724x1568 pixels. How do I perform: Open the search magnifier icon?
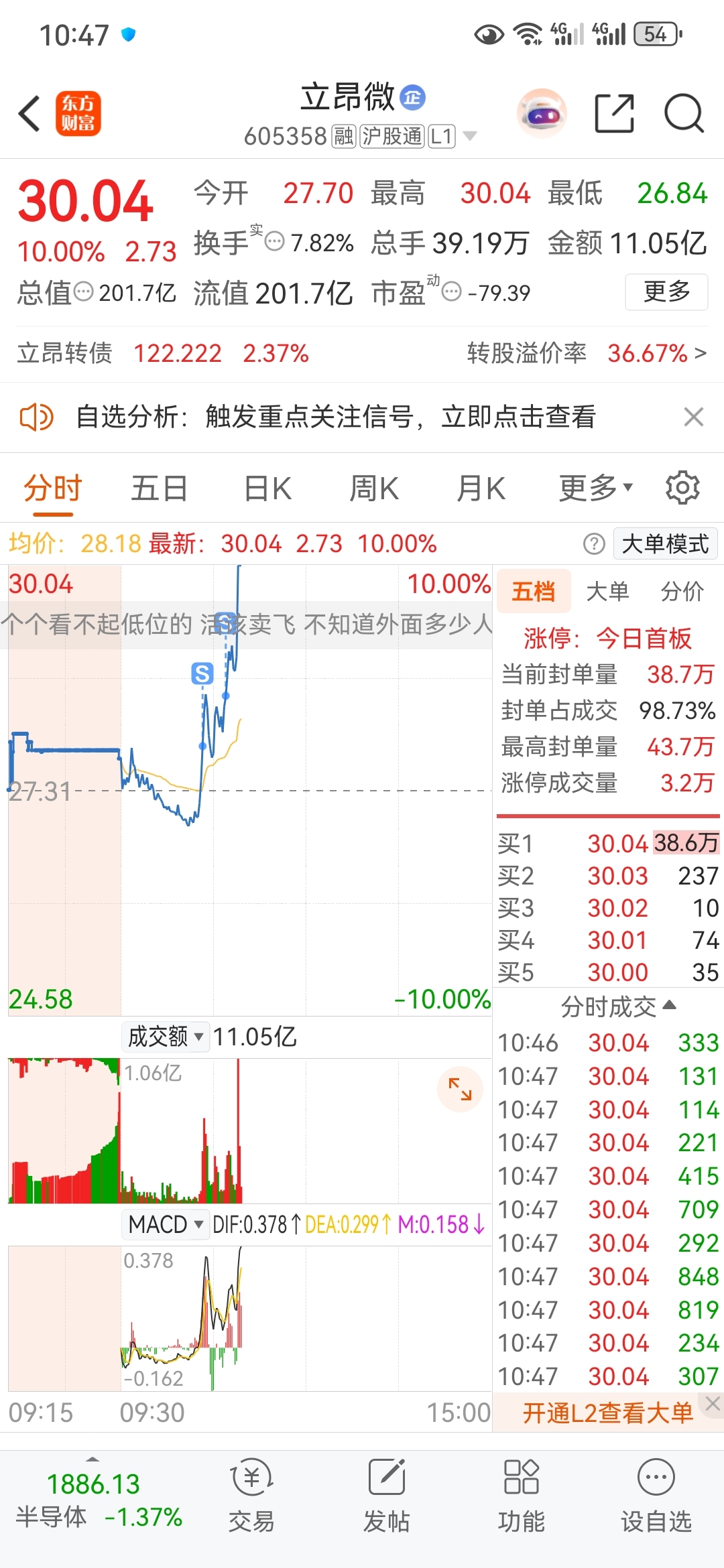(684, 113)
